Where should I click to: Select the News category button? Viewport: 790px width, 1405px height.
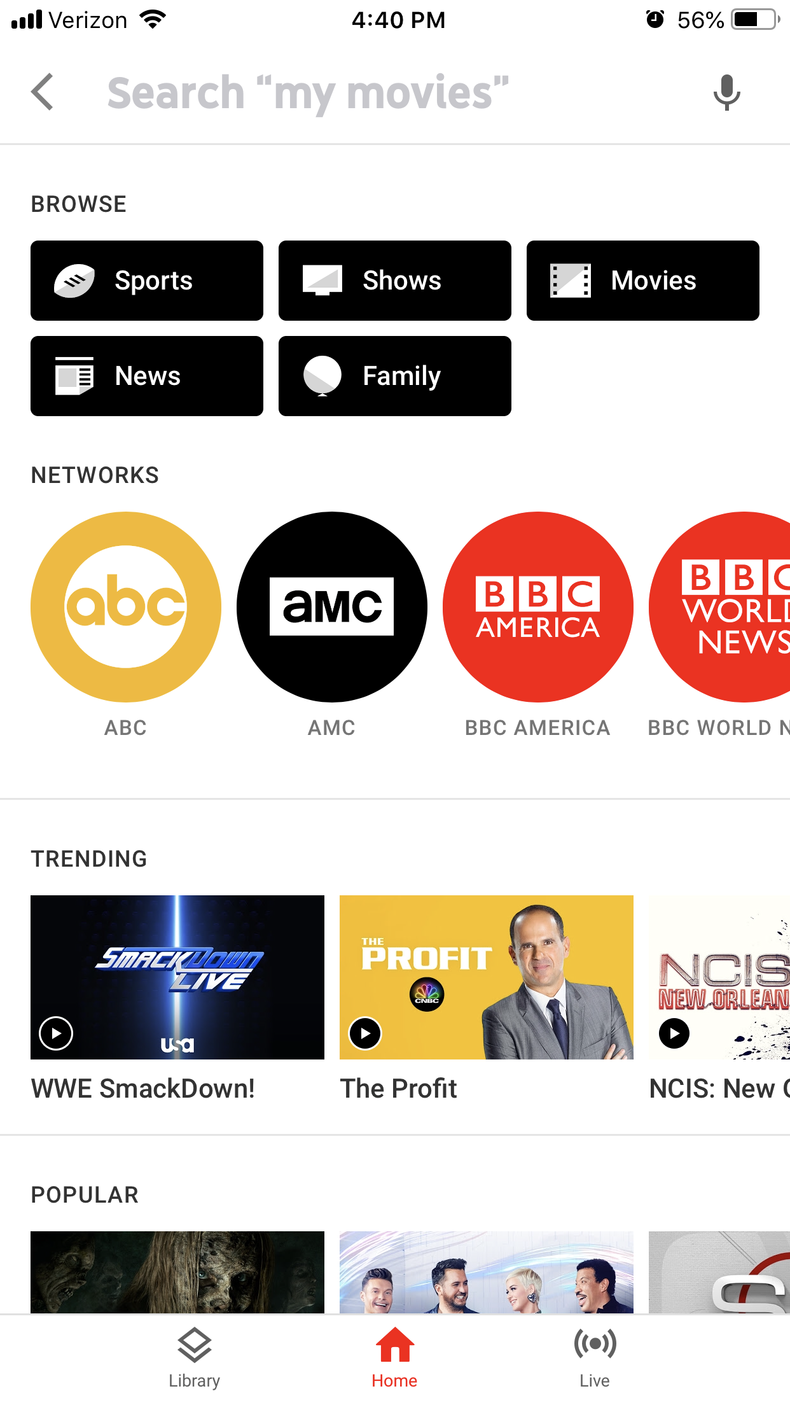147,376
